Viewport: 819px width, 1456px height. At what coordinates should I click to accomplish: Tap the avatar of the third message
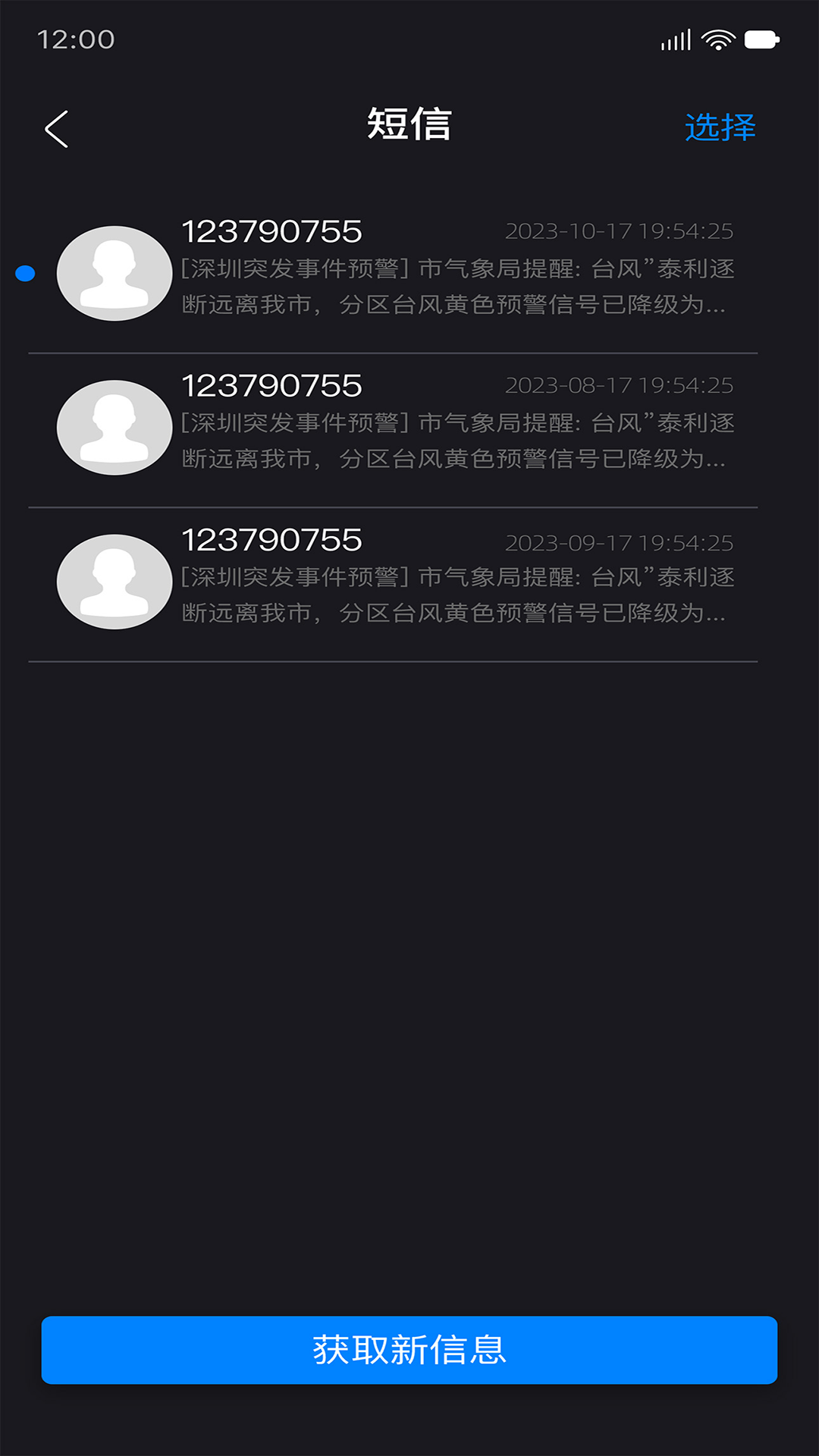click(x=114, y=582)
